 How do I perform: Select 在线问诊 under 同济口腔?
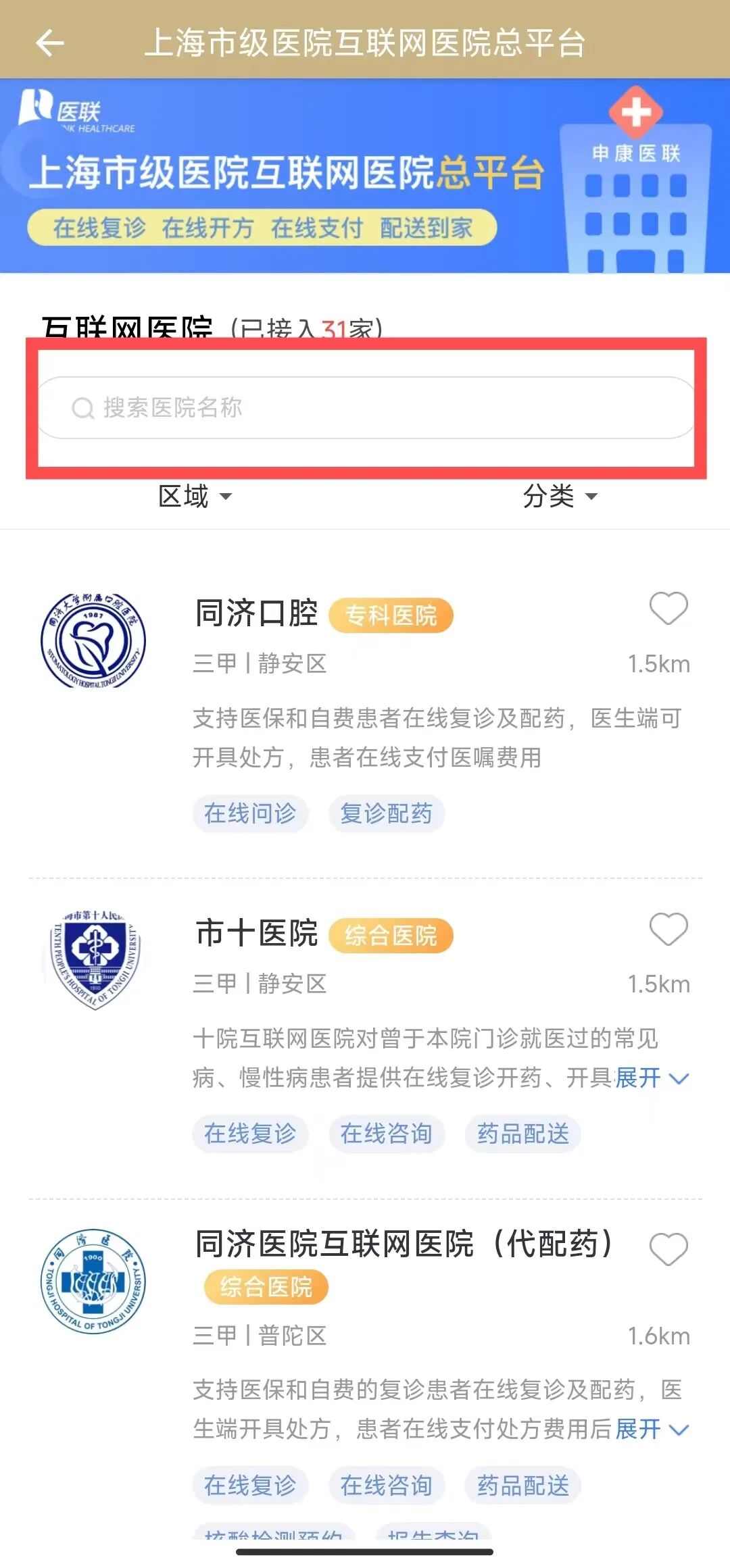(250, 813)
